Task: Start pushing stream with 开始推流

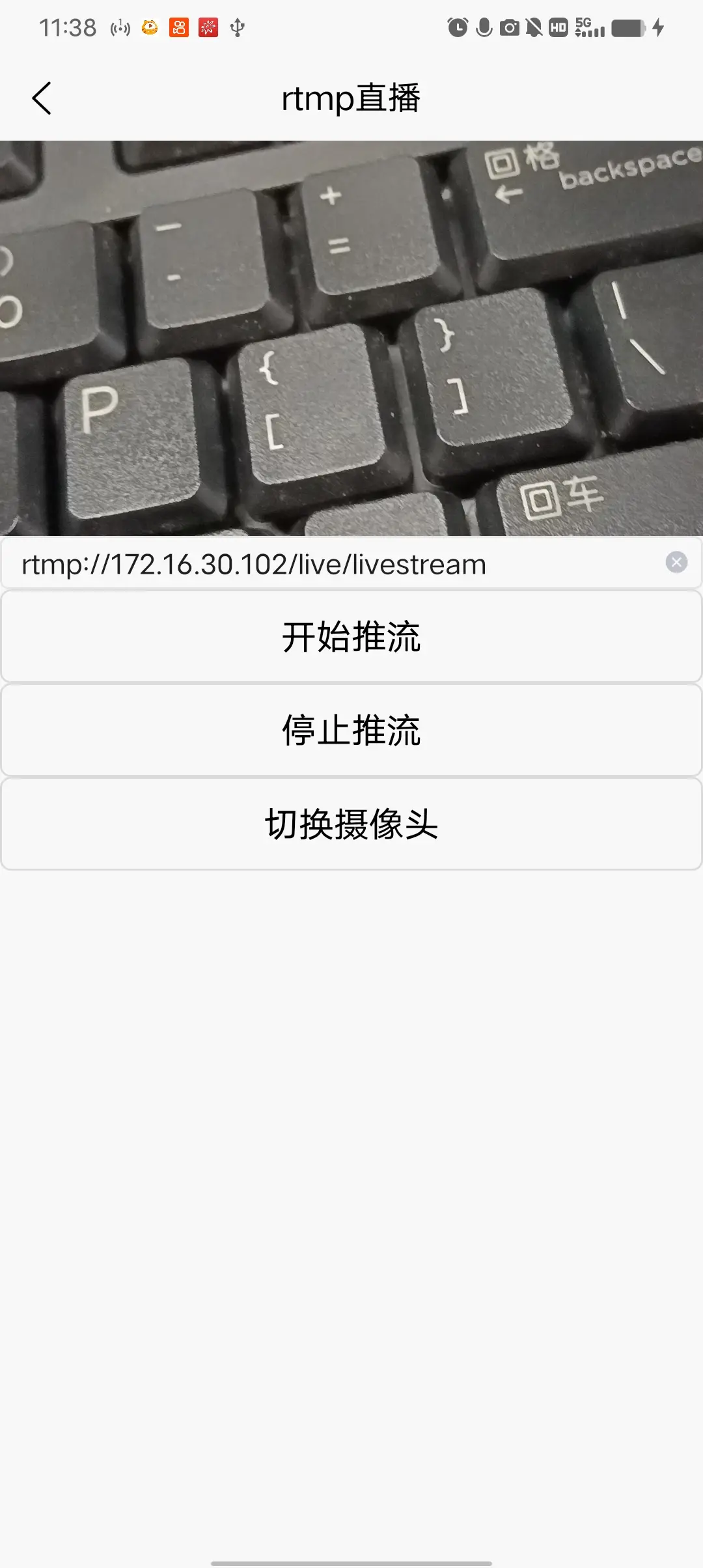Action: click(x=351, y=637)
